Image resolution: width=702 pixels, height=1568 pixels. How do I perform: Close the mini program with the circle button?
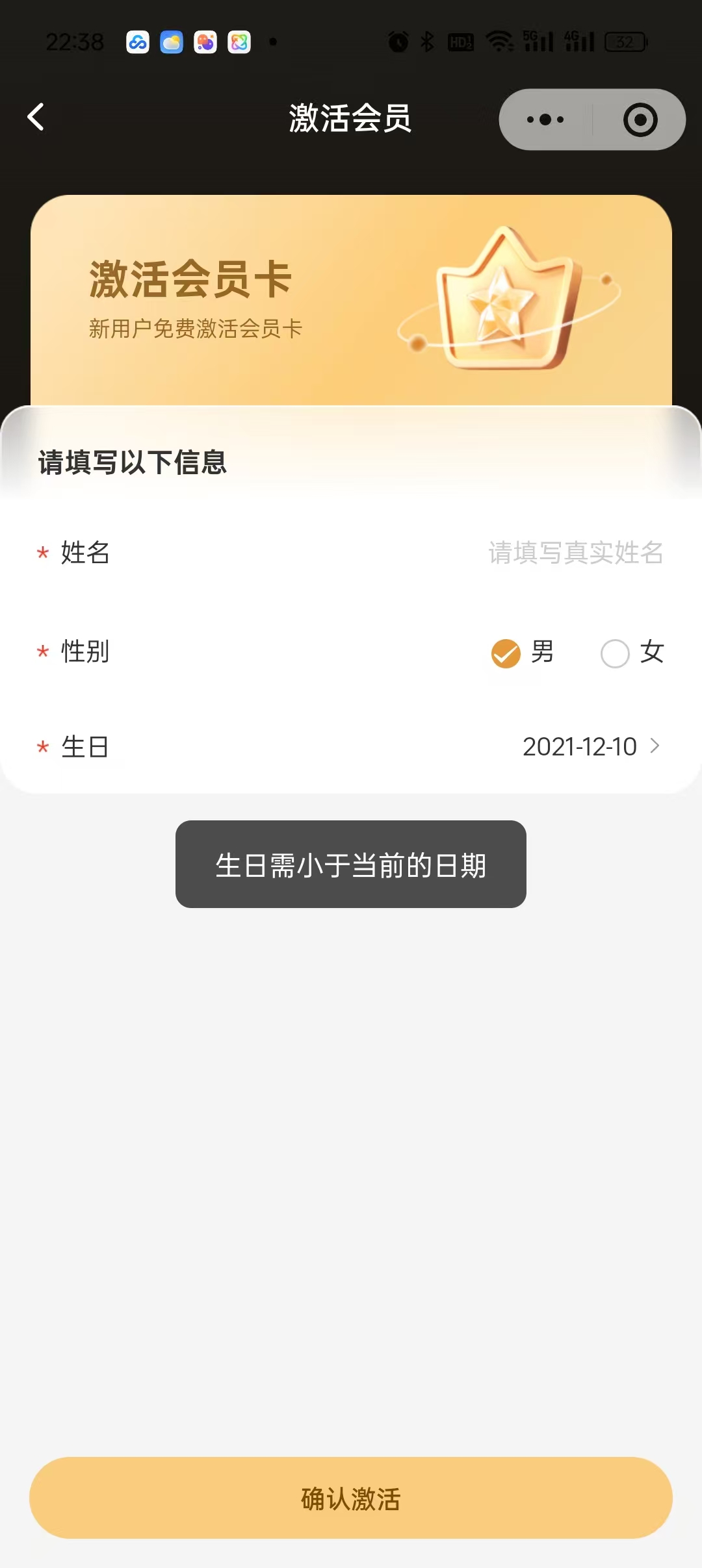pos(640,120)
